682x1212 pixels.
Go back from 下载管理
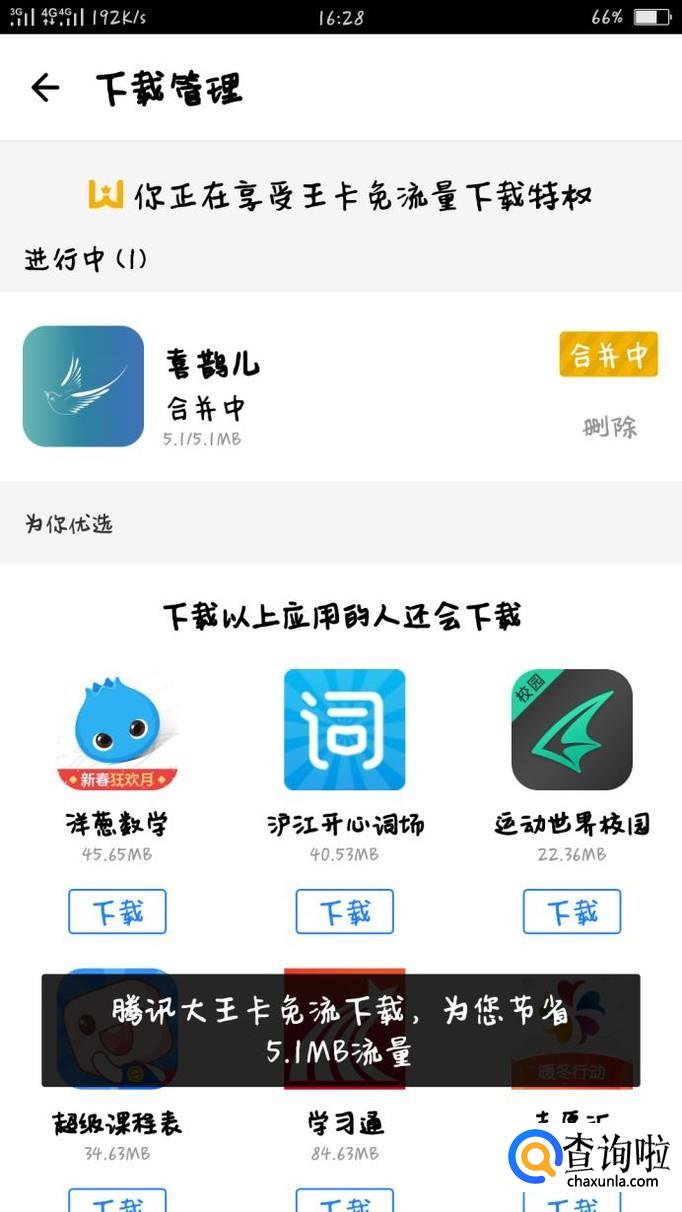pyautogui.click(x=45, y=88)
